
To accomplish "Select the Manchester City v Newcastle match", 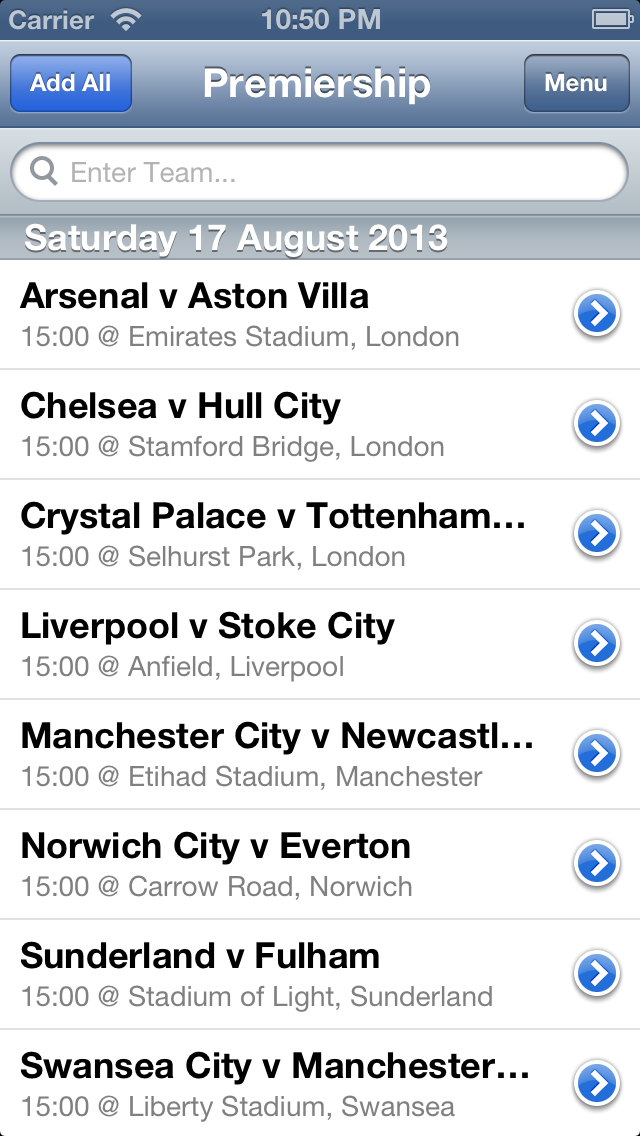I will [320, 755].
